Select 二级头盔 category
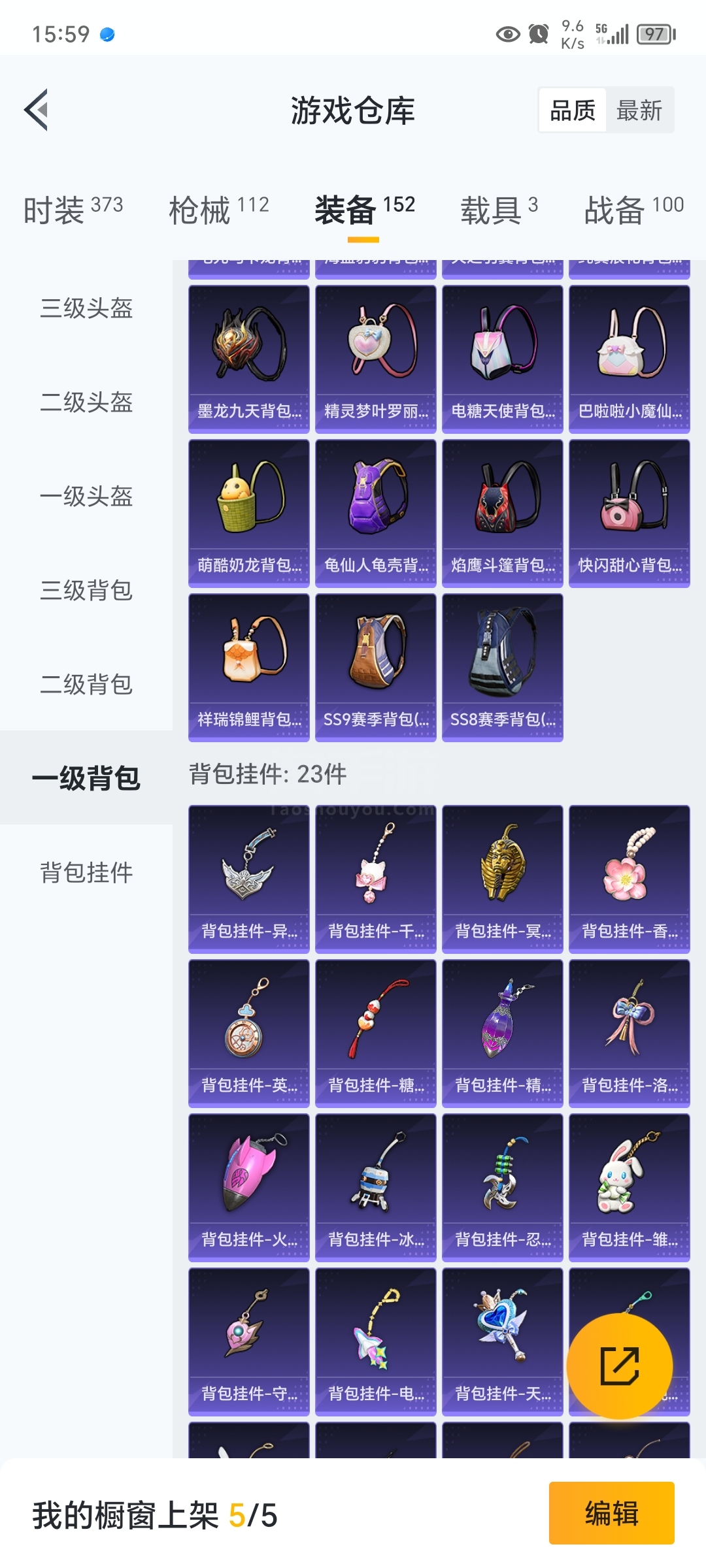This screenshot has width=706, height=1568. [86, 402]
